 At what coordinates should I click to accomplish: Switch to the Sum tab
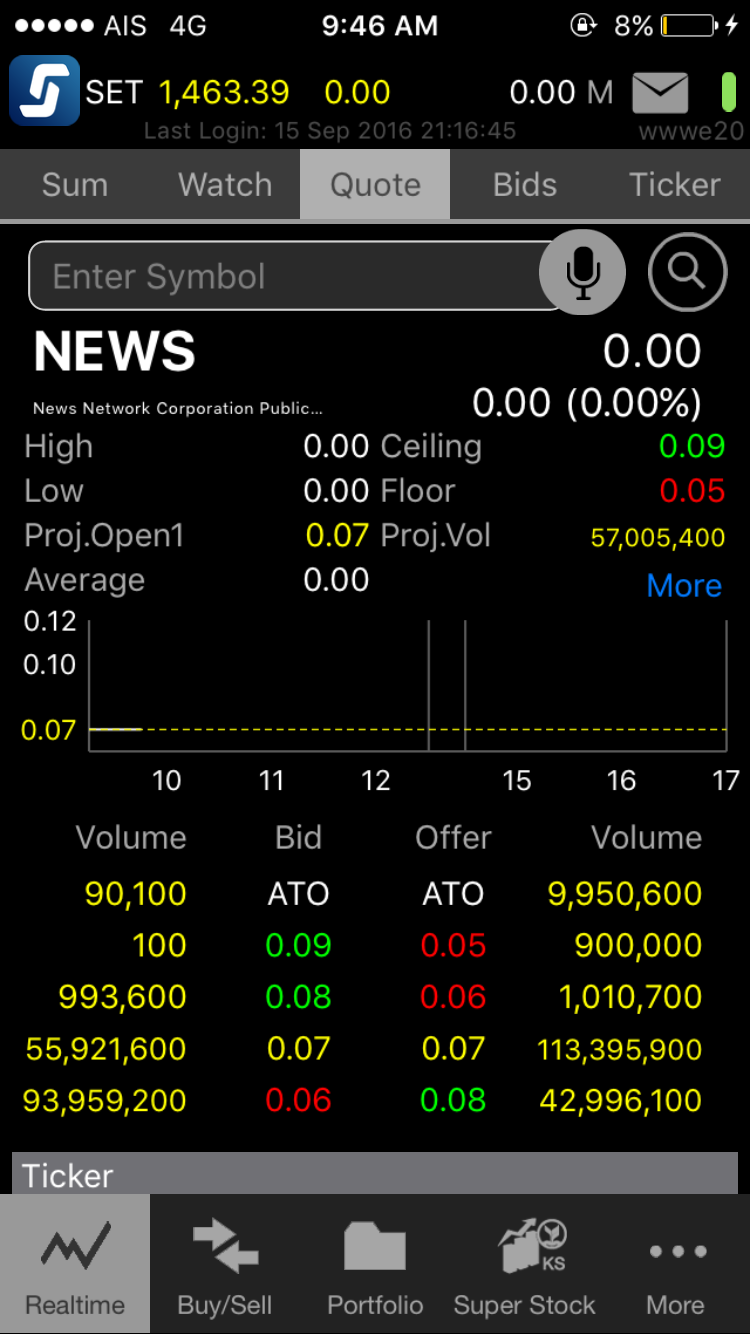(x=75, y=185)
